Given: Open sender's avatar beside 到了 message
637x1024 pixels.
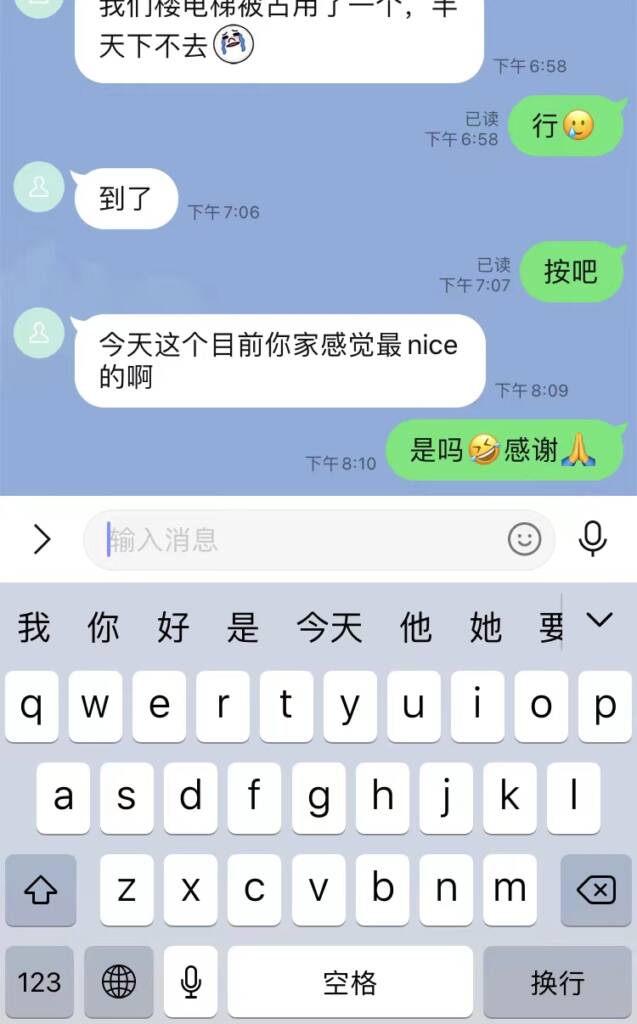Looking at the screenshot, I should [x=39, y=188].
